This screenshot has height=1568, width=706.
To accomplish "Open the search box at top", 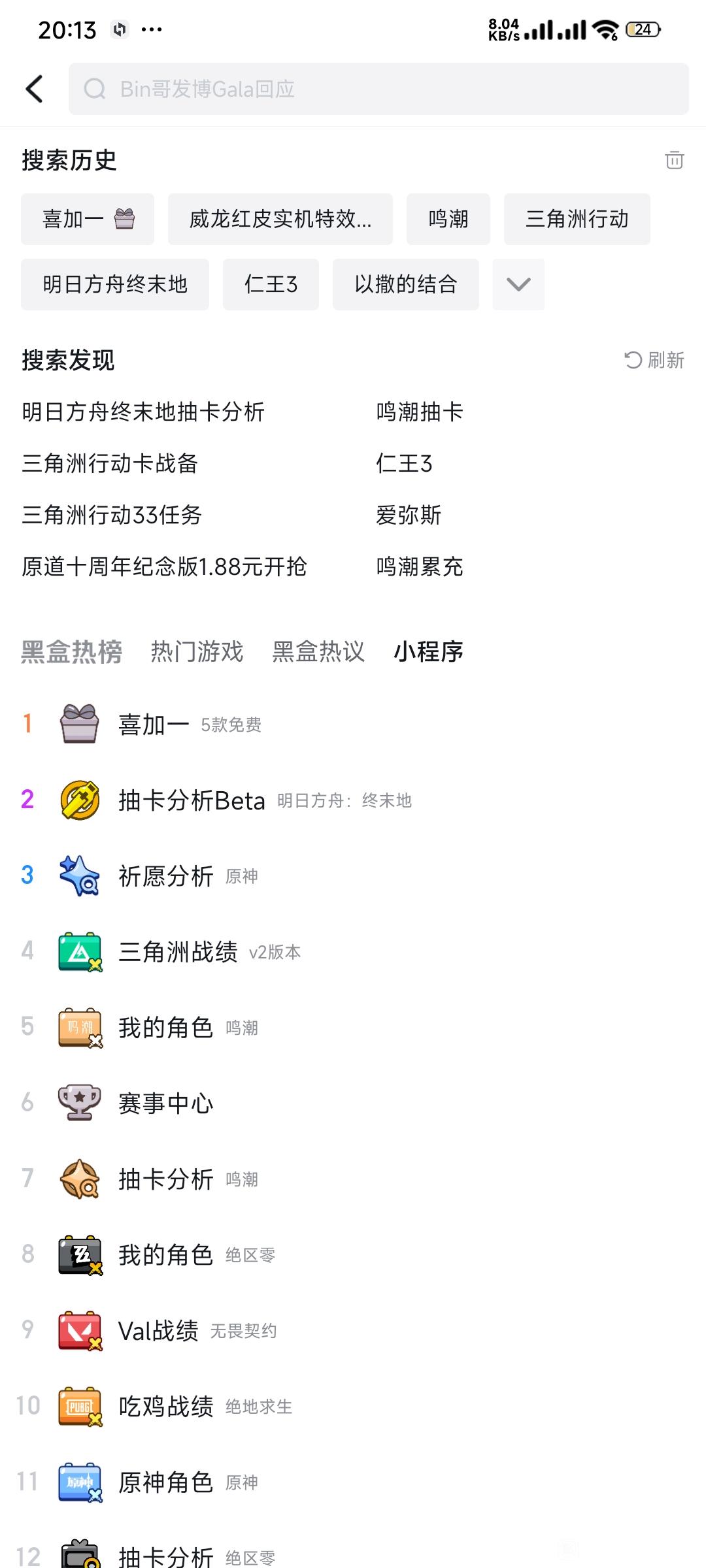I will (x=378, y=89).
